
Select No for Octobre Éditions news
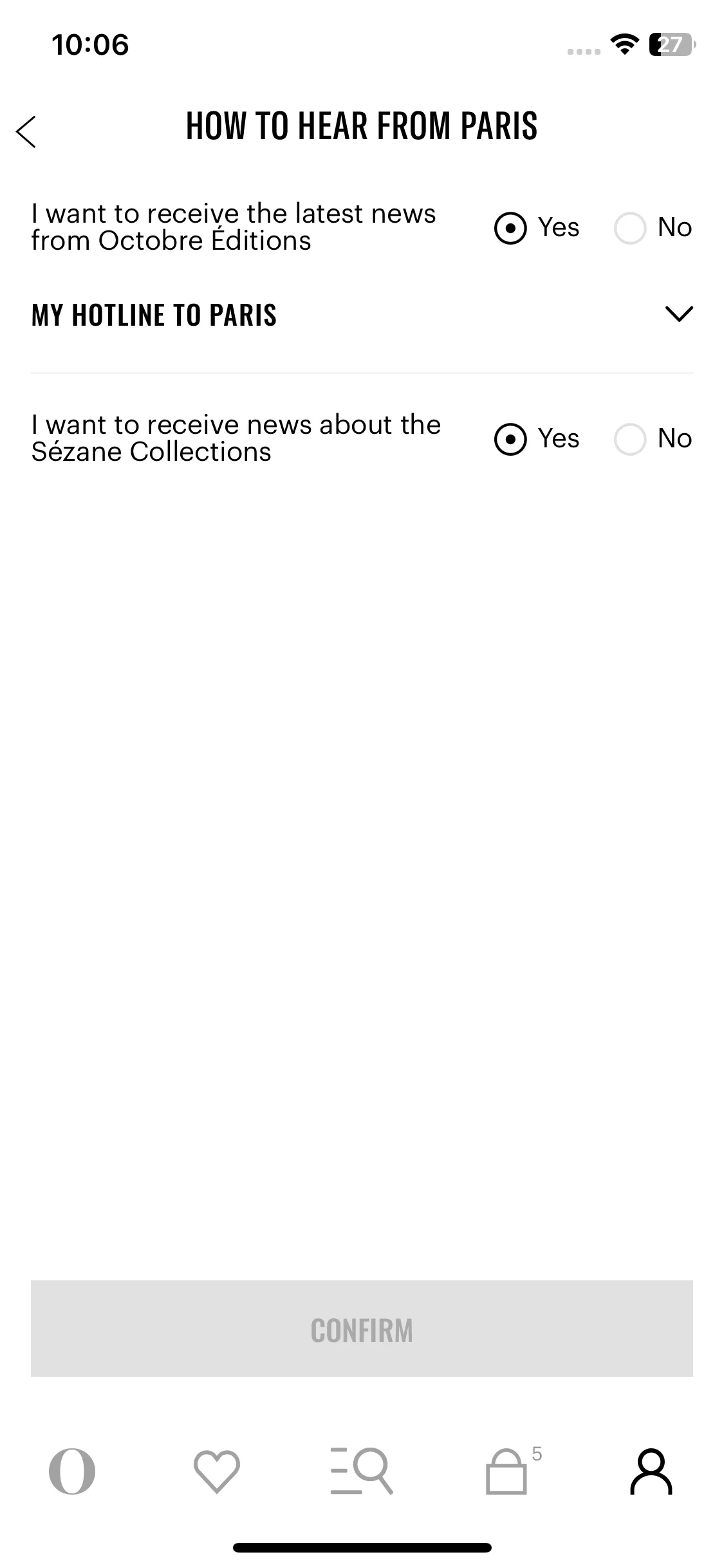point(630,228)
